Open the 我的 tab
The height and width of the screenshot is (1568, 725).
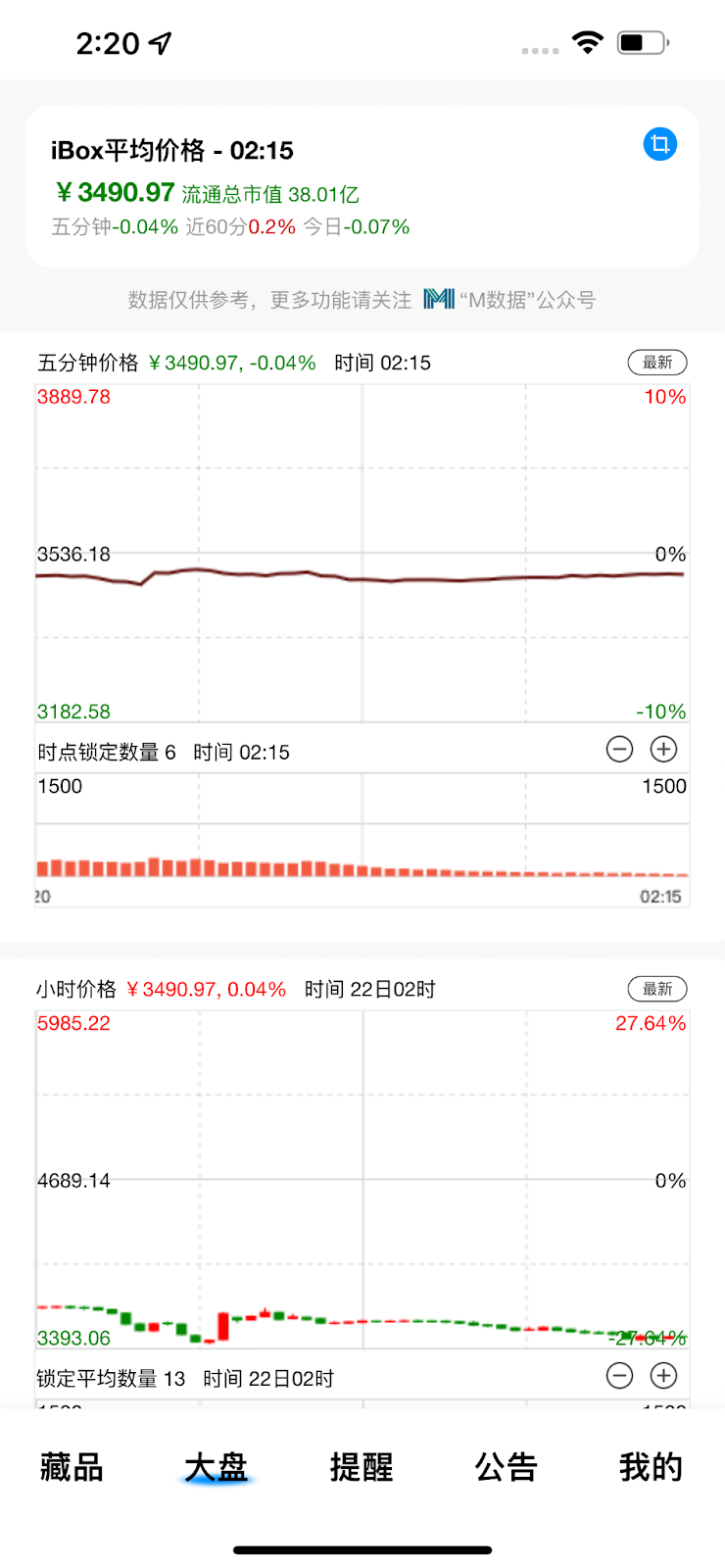point(652,1467)
